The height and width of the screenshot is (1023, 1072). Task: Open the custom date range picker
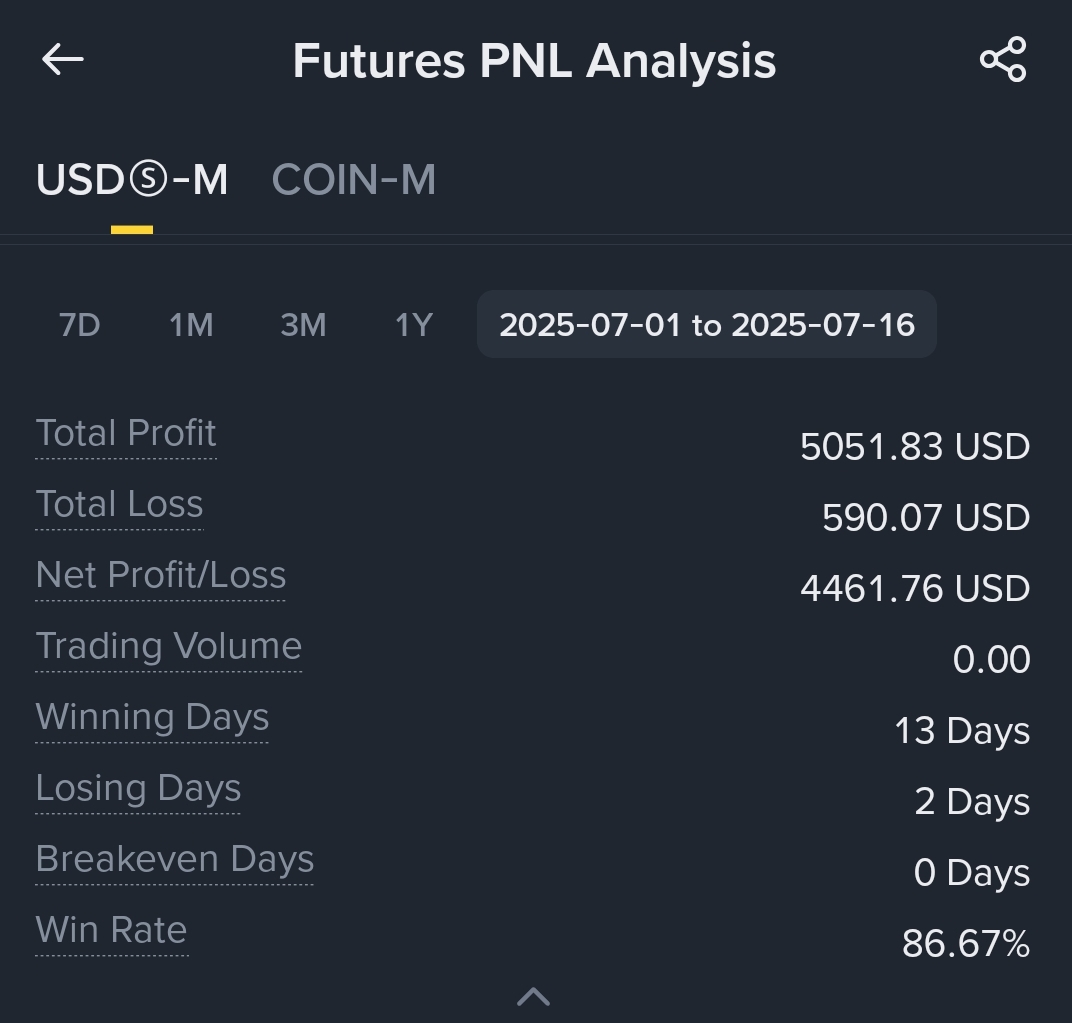tap(706, 325)
